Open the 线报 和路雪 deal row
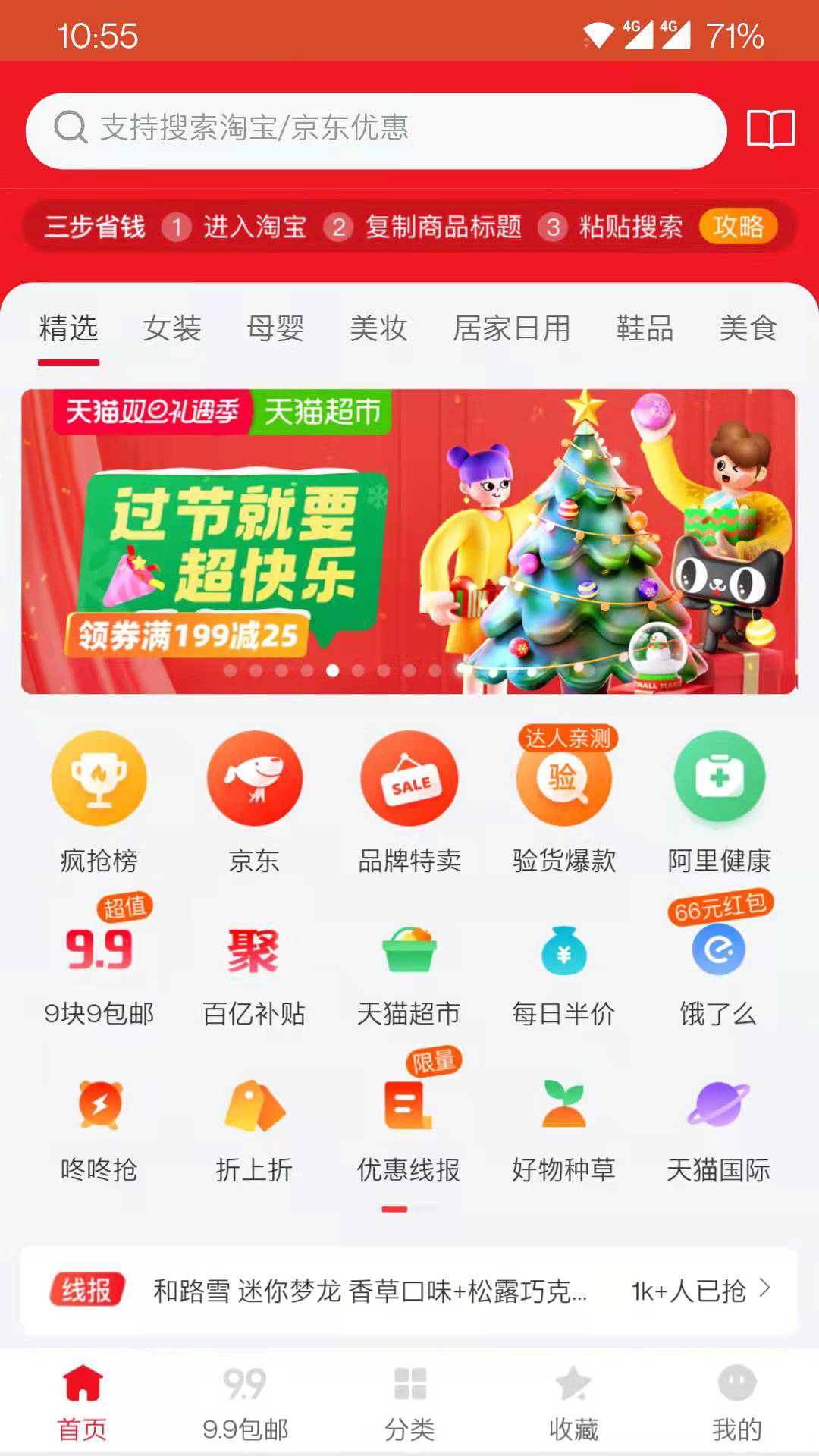819x1456 pixels. point(409,1290)
